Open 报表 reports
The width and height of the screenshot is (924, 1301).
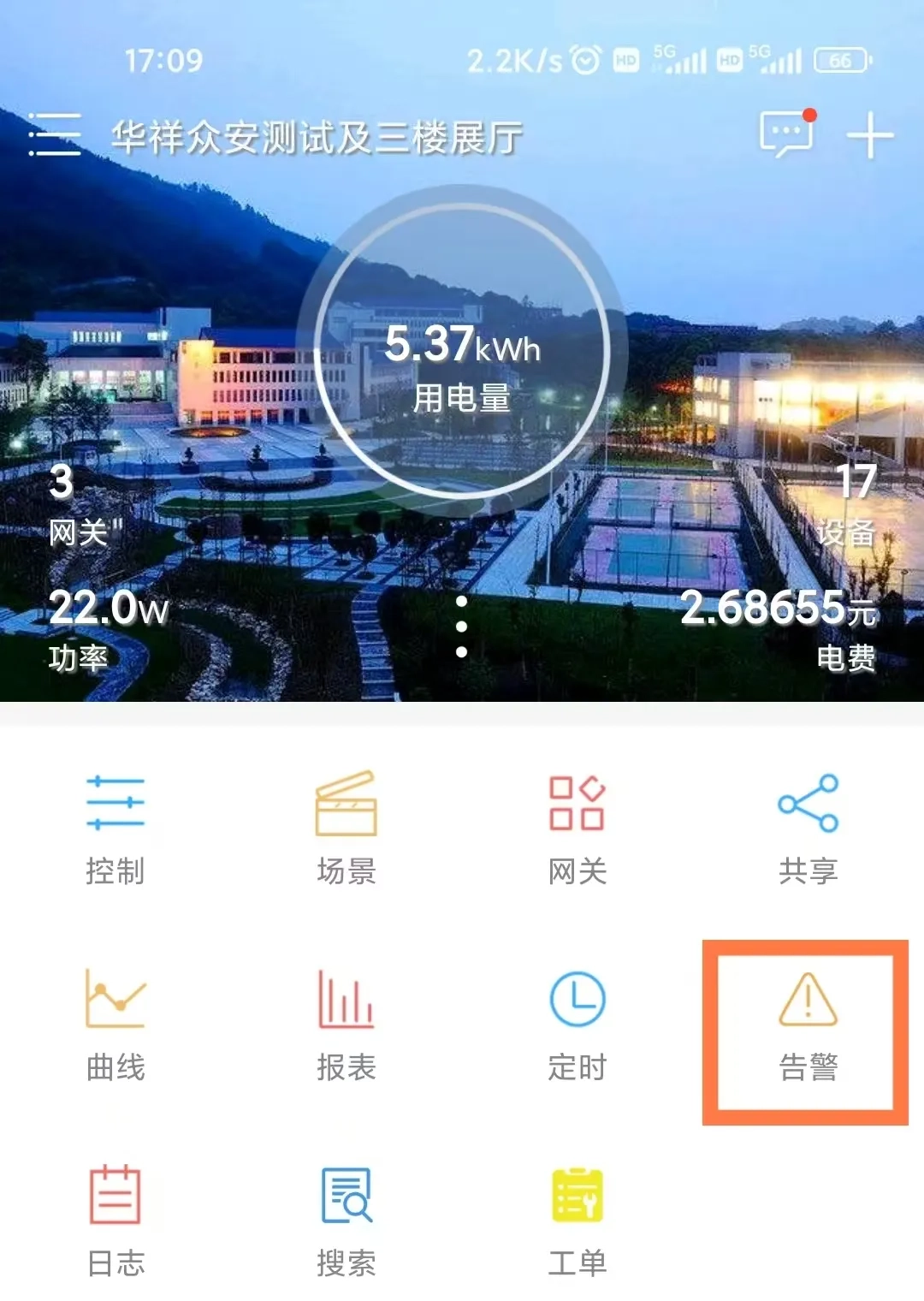[x=346, y=1023]
